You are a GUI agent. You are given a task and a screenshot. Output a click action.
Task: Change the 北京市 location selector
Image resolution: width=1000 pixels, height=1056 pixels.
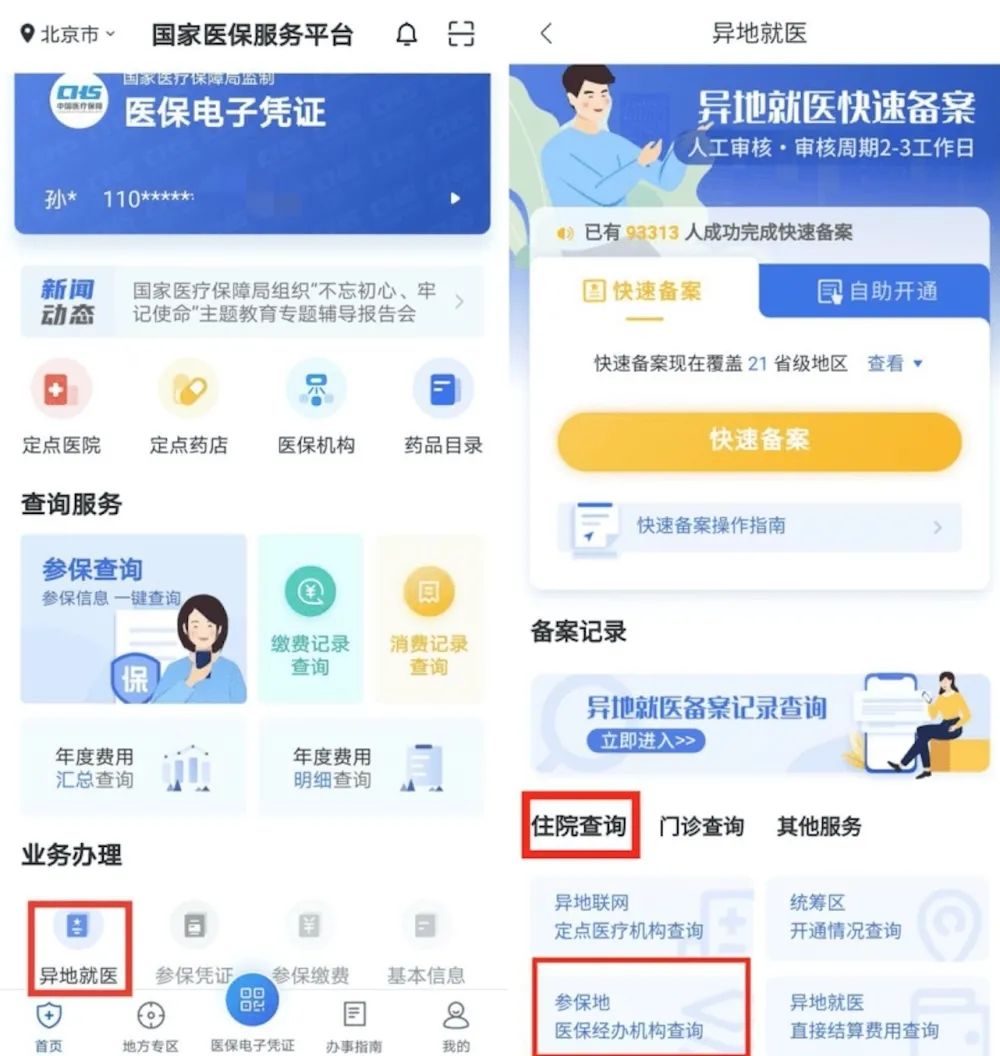68,34
